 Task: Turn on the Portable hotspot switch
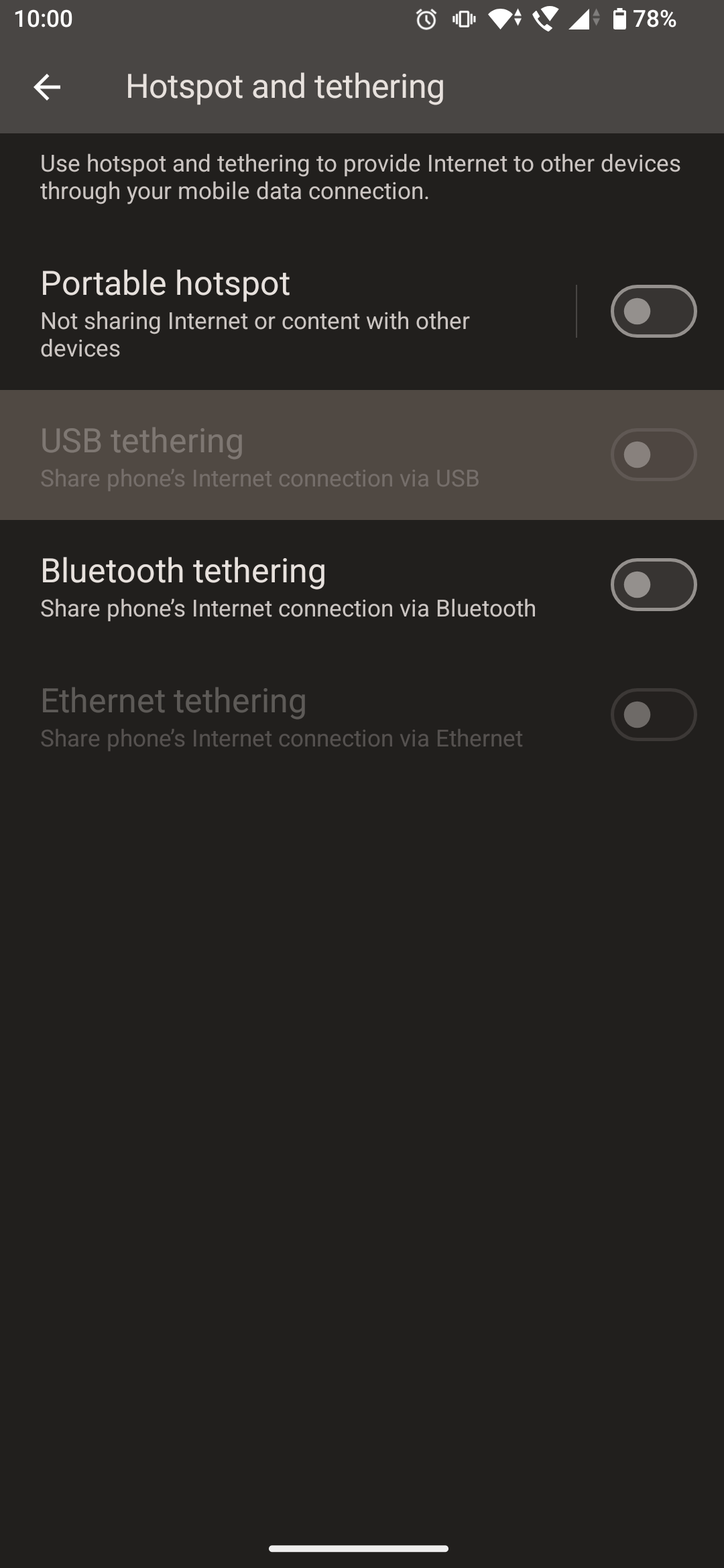coord(653,312)
